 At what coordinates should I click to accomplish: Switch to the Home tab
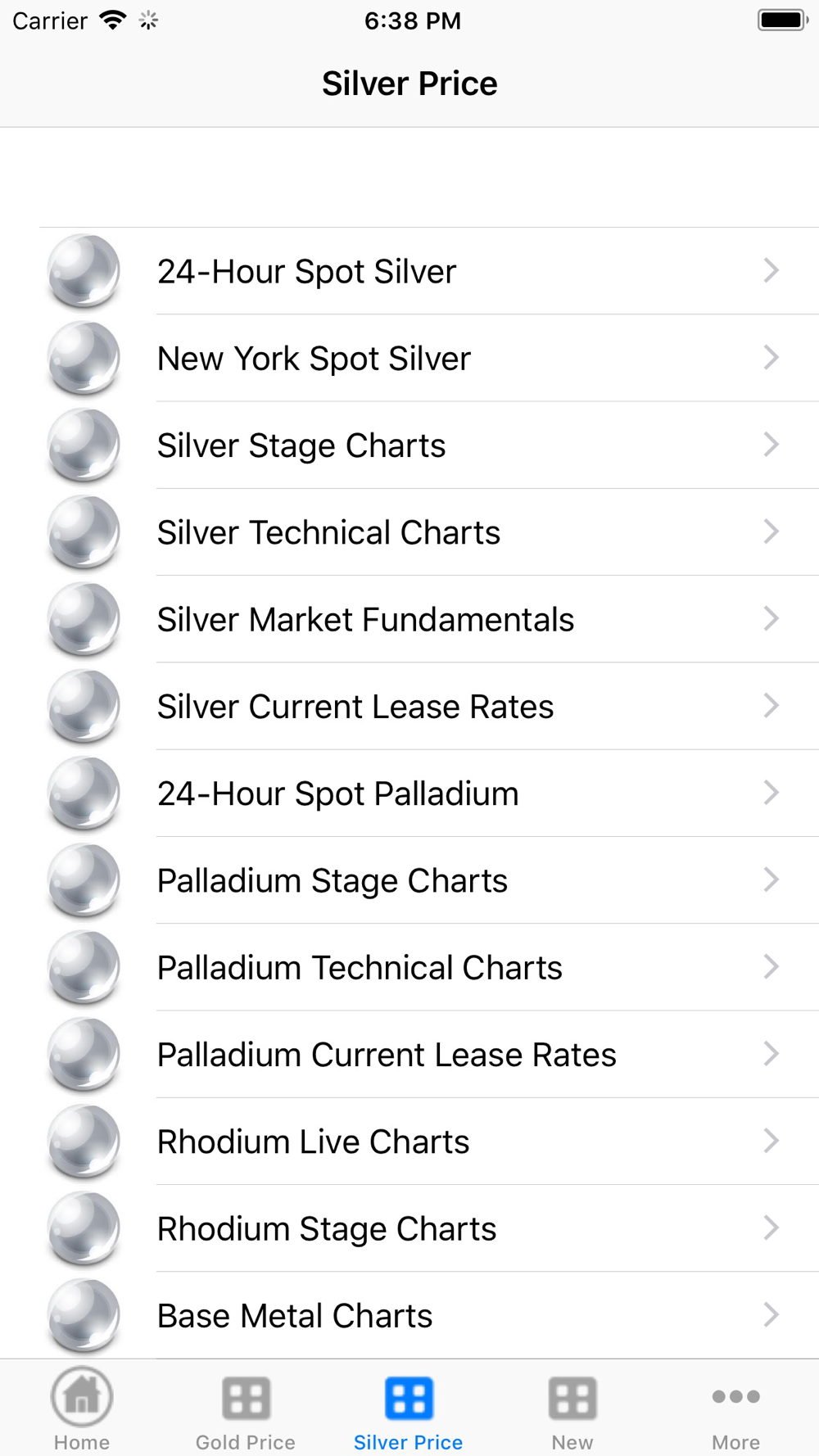[82, 1409]
